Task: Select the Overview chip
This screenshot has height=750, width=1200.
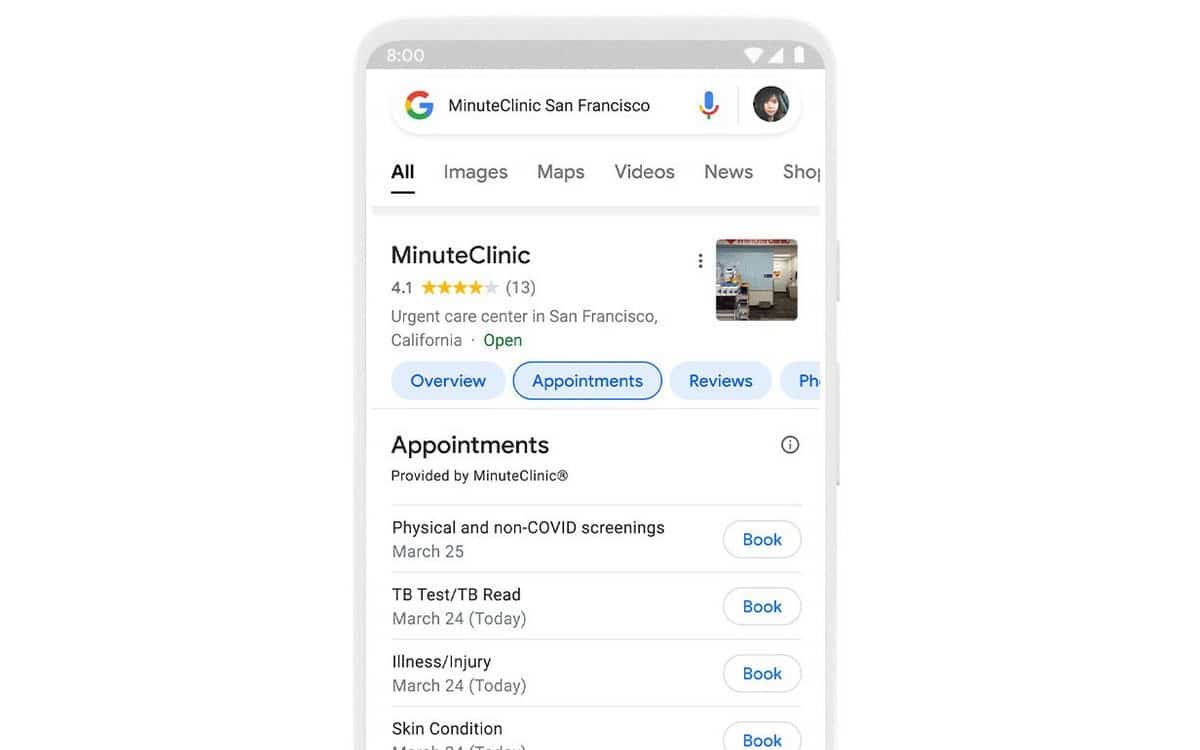Action: (448, 381)
